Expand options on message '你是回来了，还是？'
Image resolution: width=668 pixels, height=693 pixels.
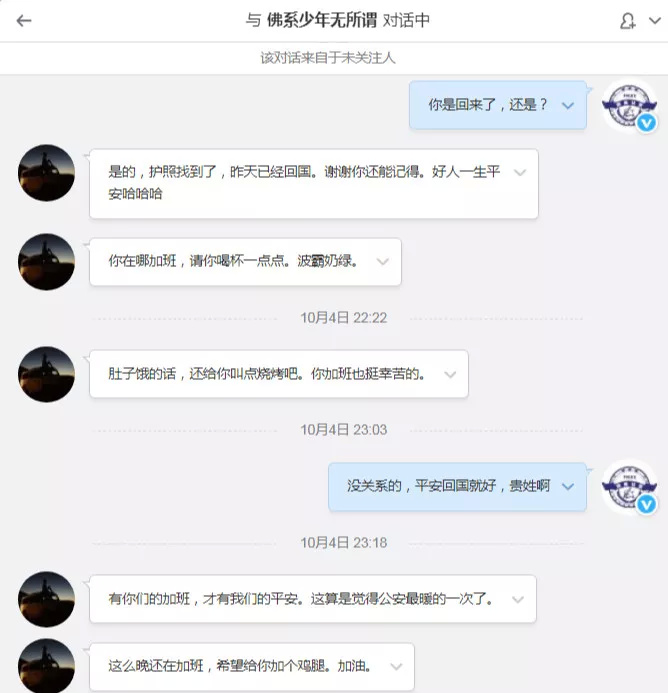click(x=568, y=104)
